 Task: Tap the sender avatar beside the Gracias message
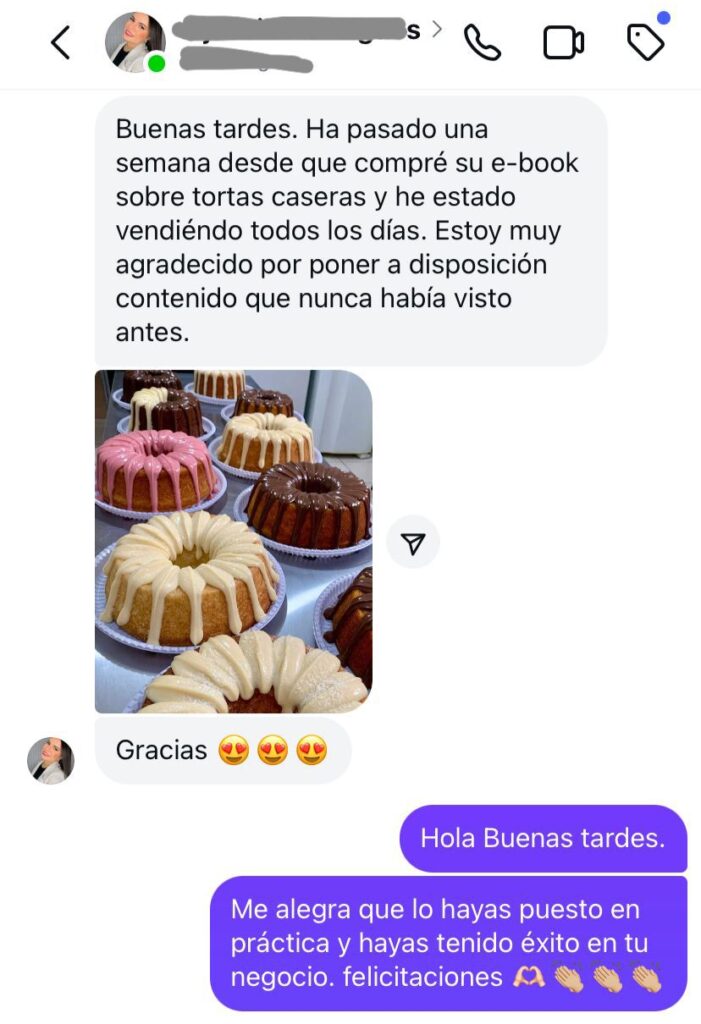50,760
